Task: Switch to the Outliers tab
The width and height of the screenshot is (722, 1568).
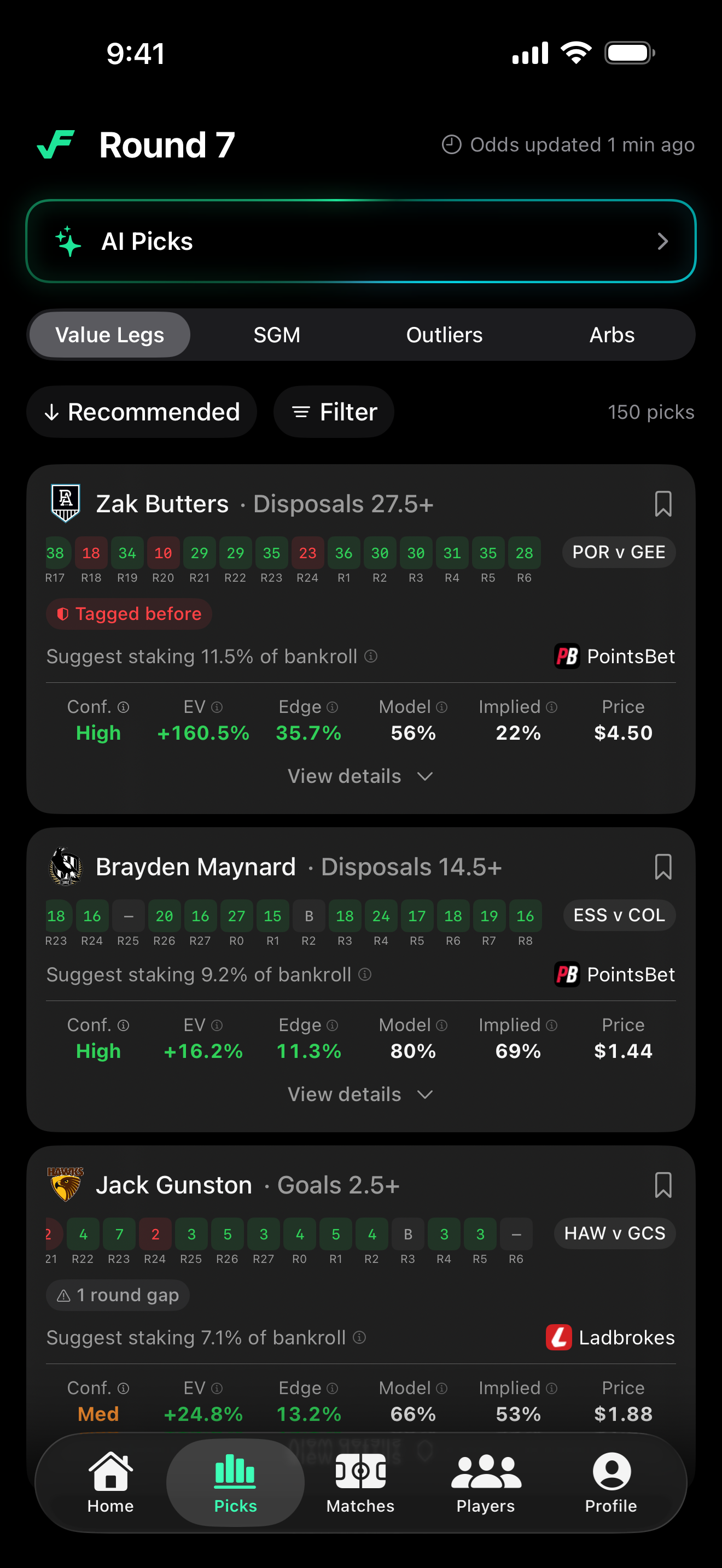Action: (x=444, y=334)
